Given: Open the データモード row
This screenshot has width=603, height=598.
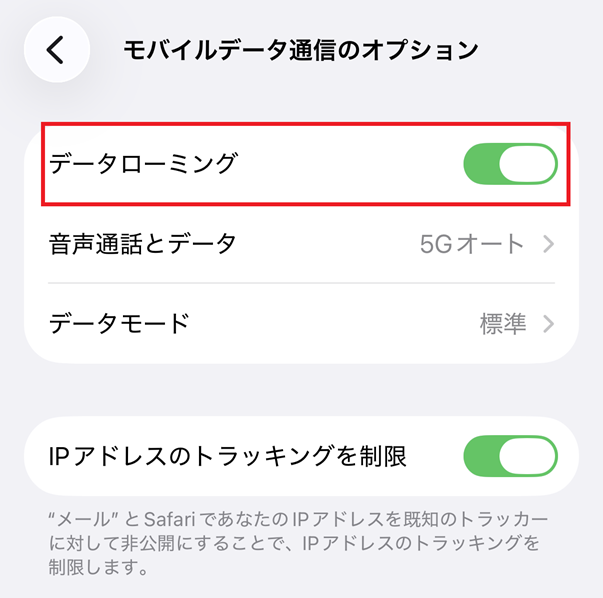Looking at the screenshot, I should click(300, 323).
